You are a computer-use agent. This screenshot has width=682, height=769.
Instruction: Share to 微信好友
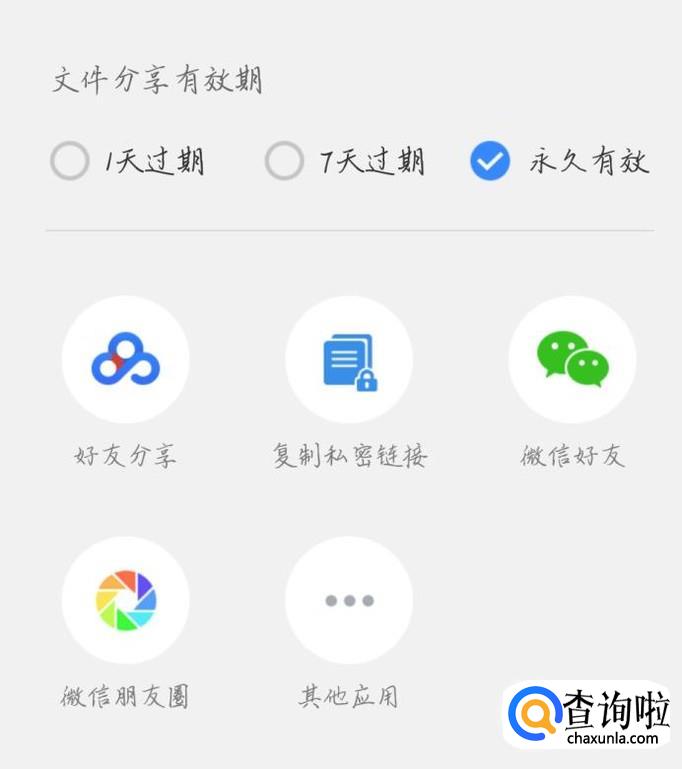pos(572,360)
